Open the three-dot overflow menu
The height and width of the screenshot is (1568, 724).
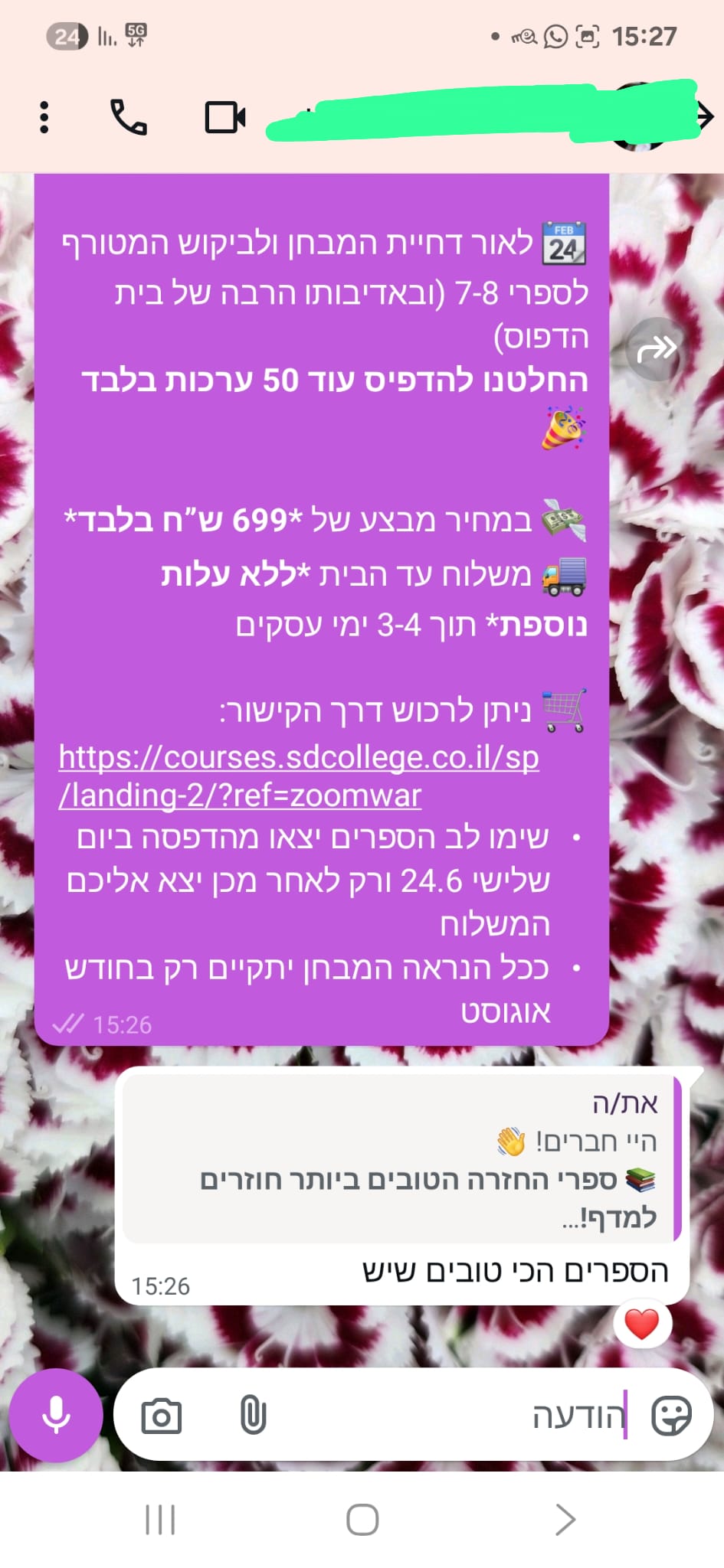pyautogui.click(x=44, y=117)
